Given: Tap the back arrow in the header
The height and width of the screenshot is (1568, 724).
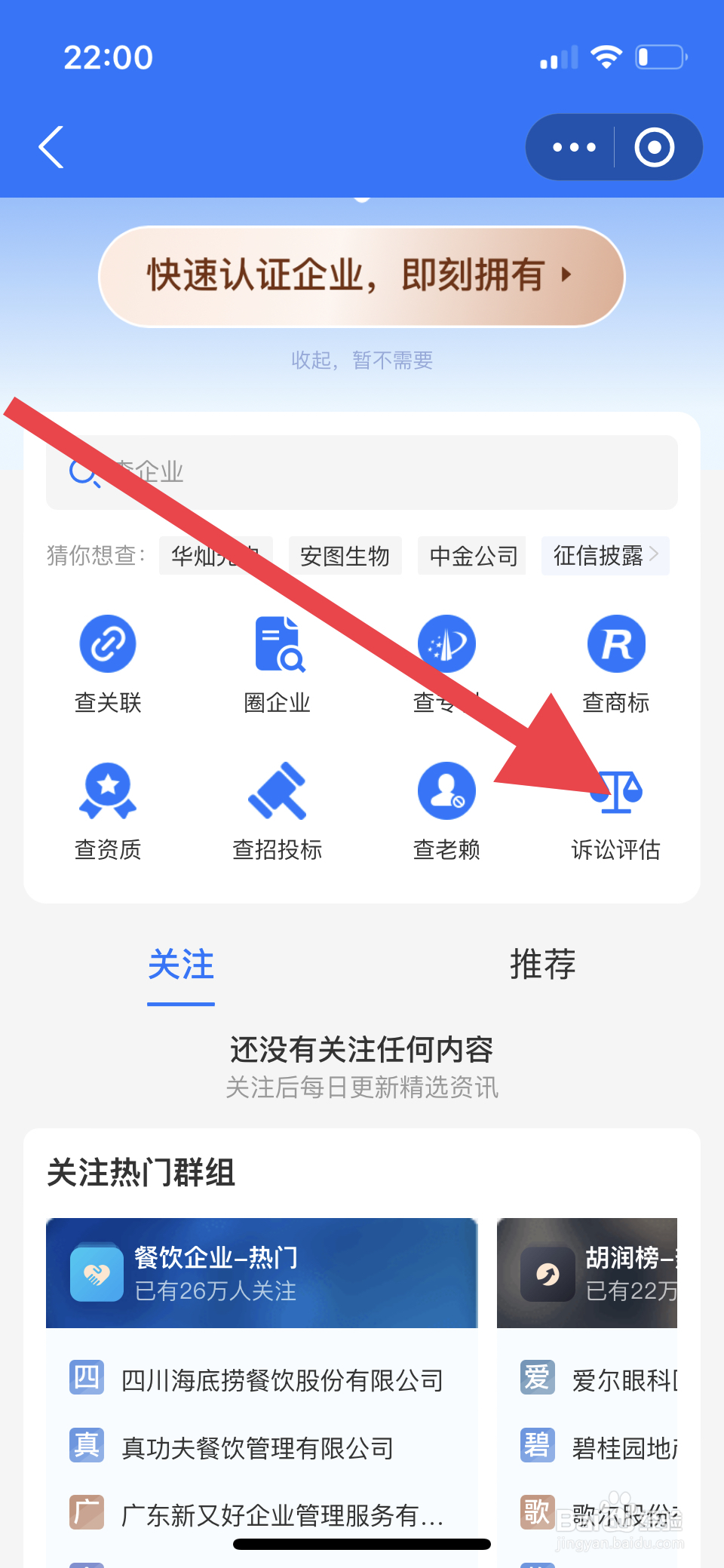Looking at the screenshot, I should 50,147.
